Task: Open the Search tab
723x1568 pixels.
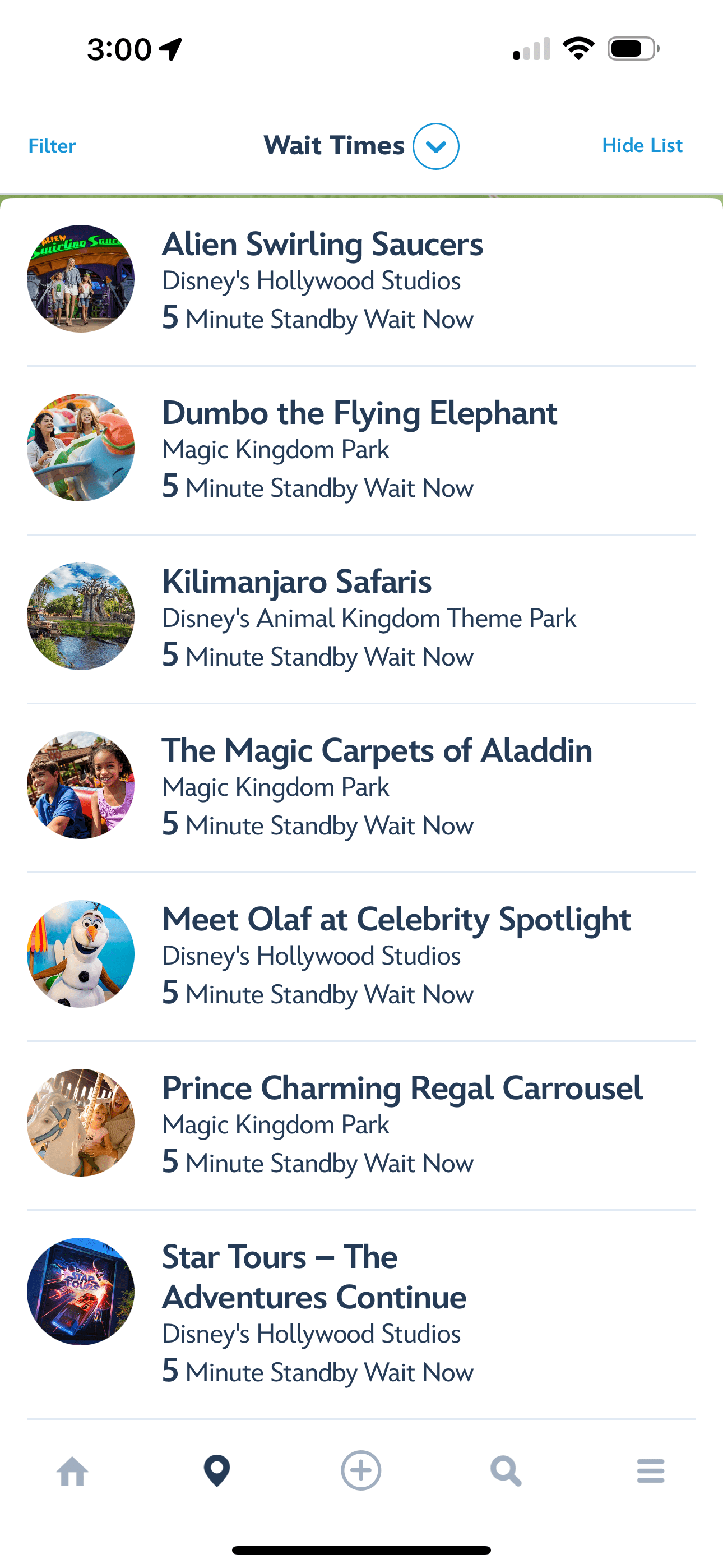Action: click(x=506, y=1472)
